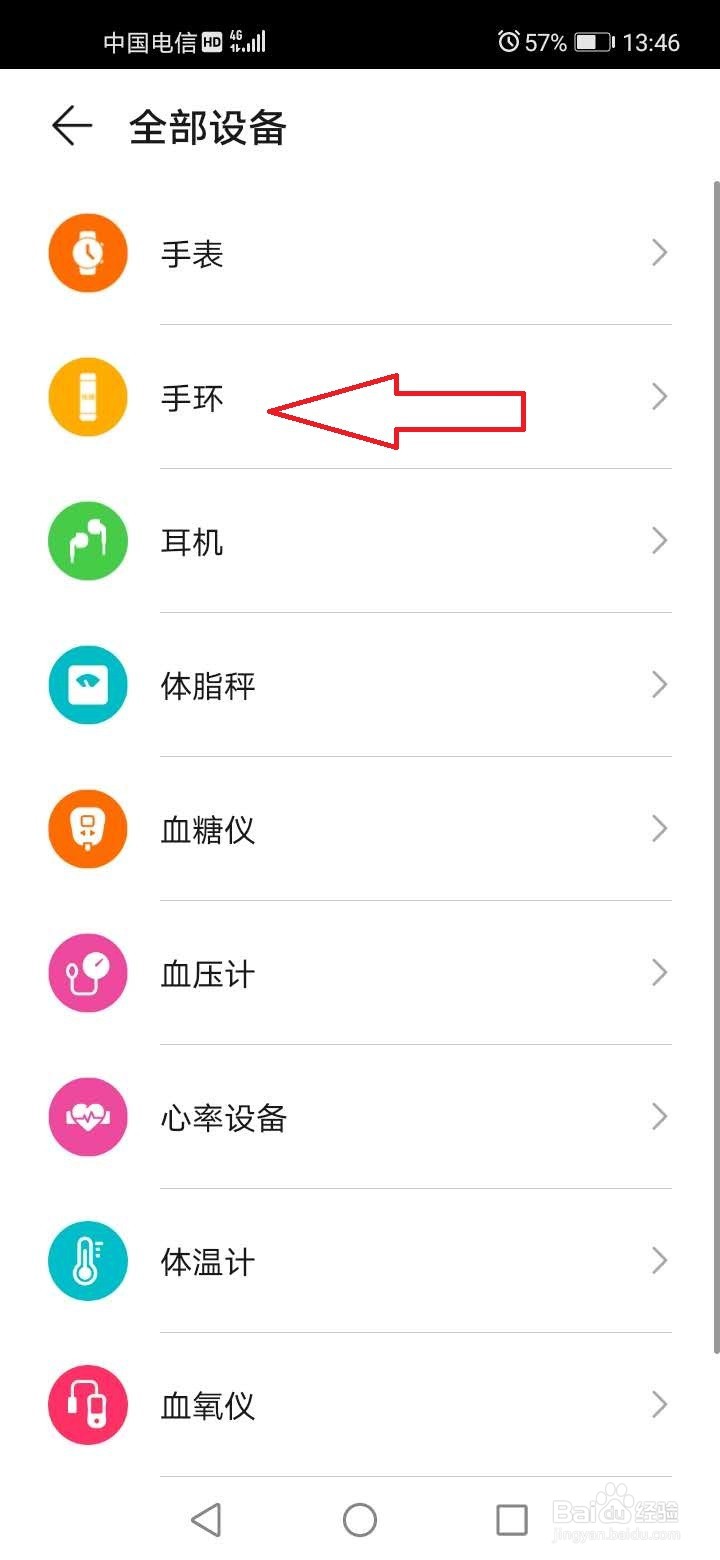Click the blood glucose meter icon

pyautogui.click(x=88, y=829)
